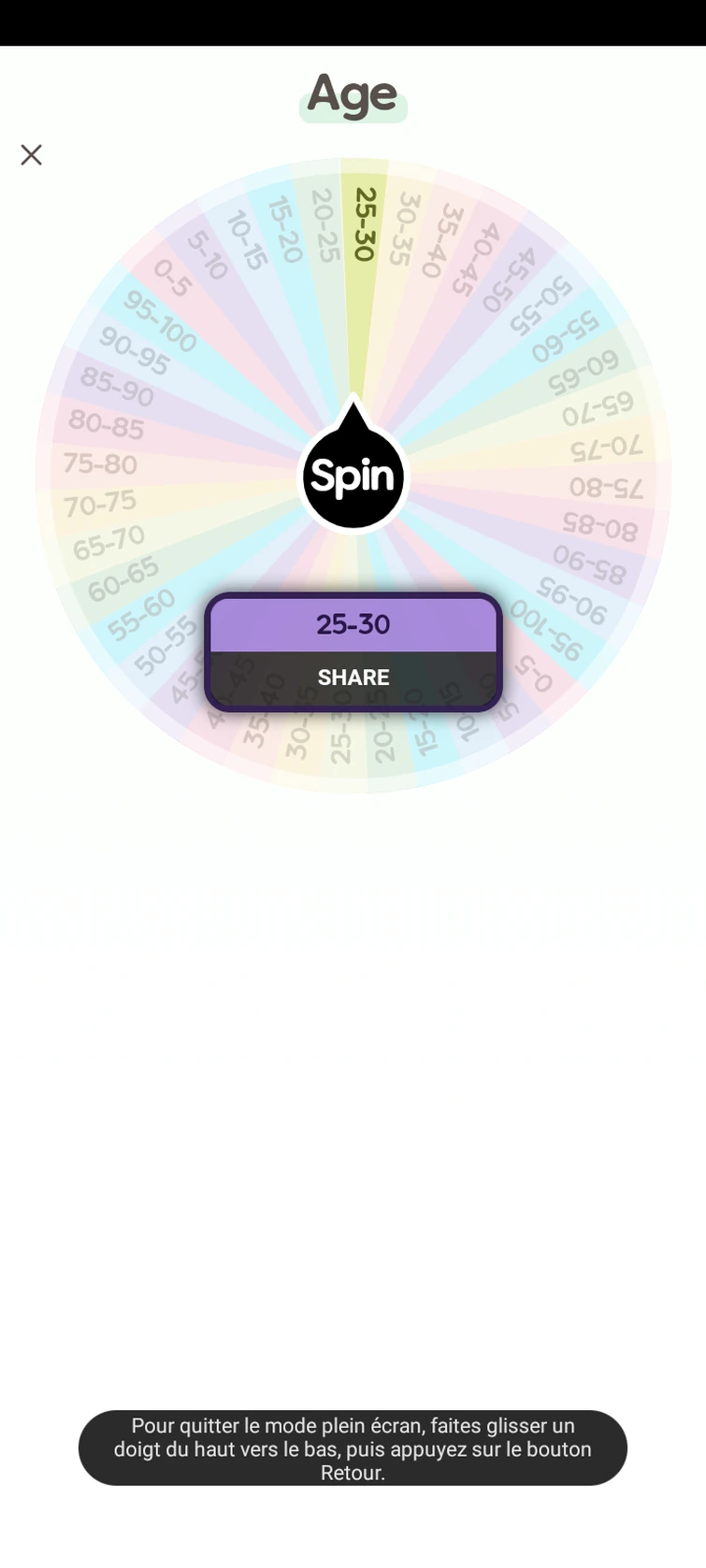
Task: Close the wheel with the X button
Action: (31, 154)
